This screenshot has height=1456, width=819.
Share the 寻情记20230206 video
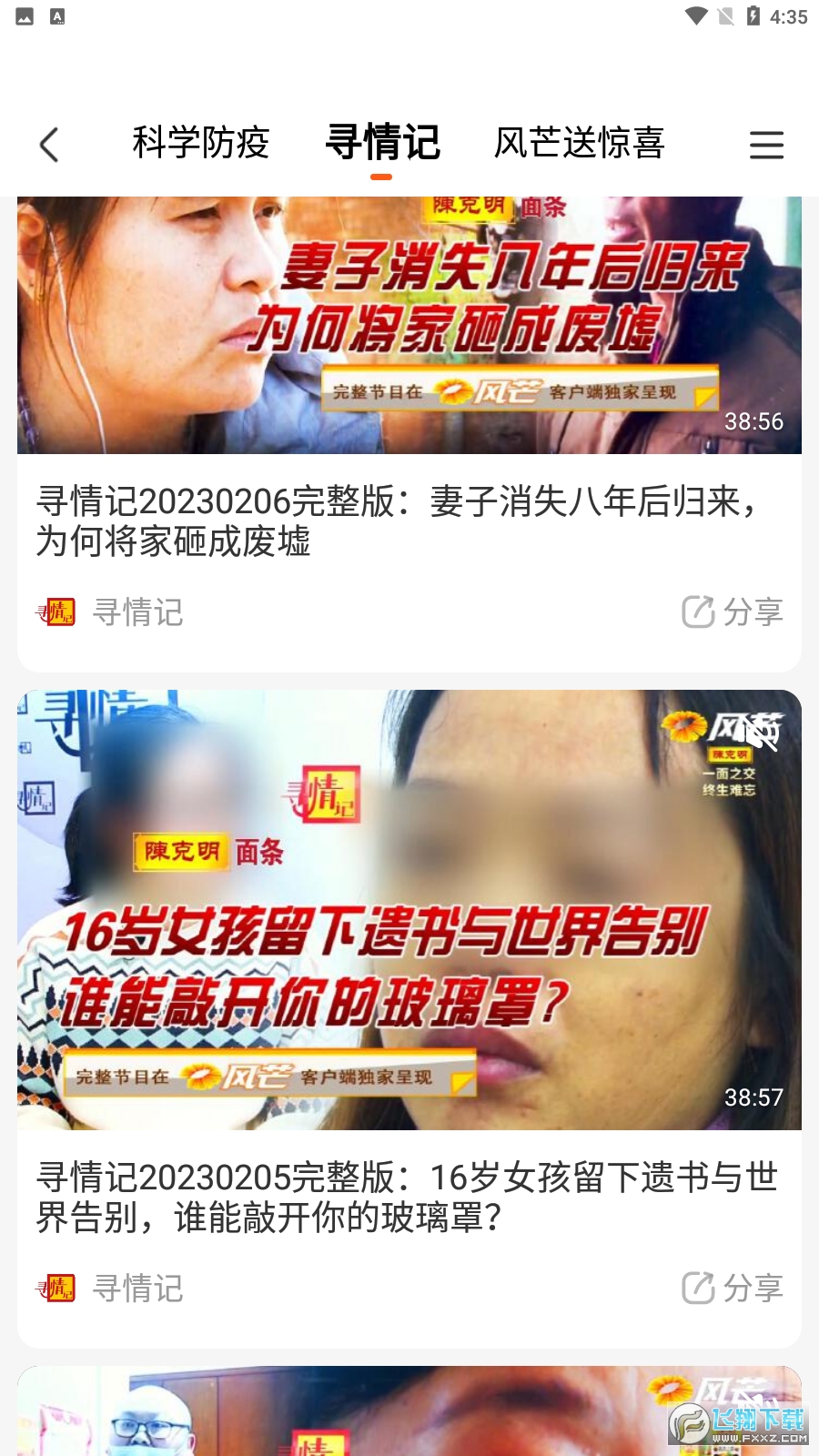coord(733,612)
